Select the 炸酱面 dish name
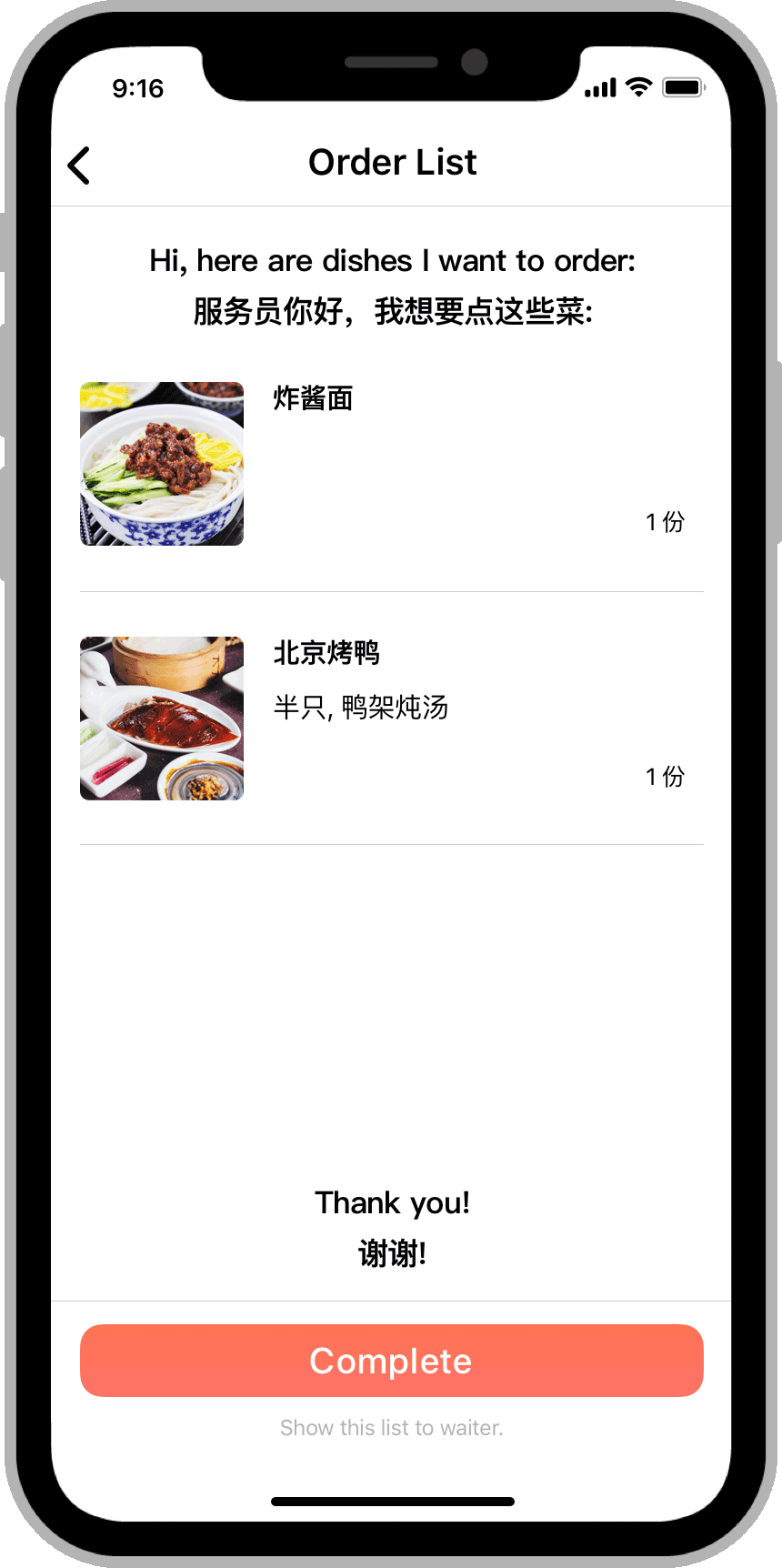The height and width of the screenshot is (1568, 782). 314,398
